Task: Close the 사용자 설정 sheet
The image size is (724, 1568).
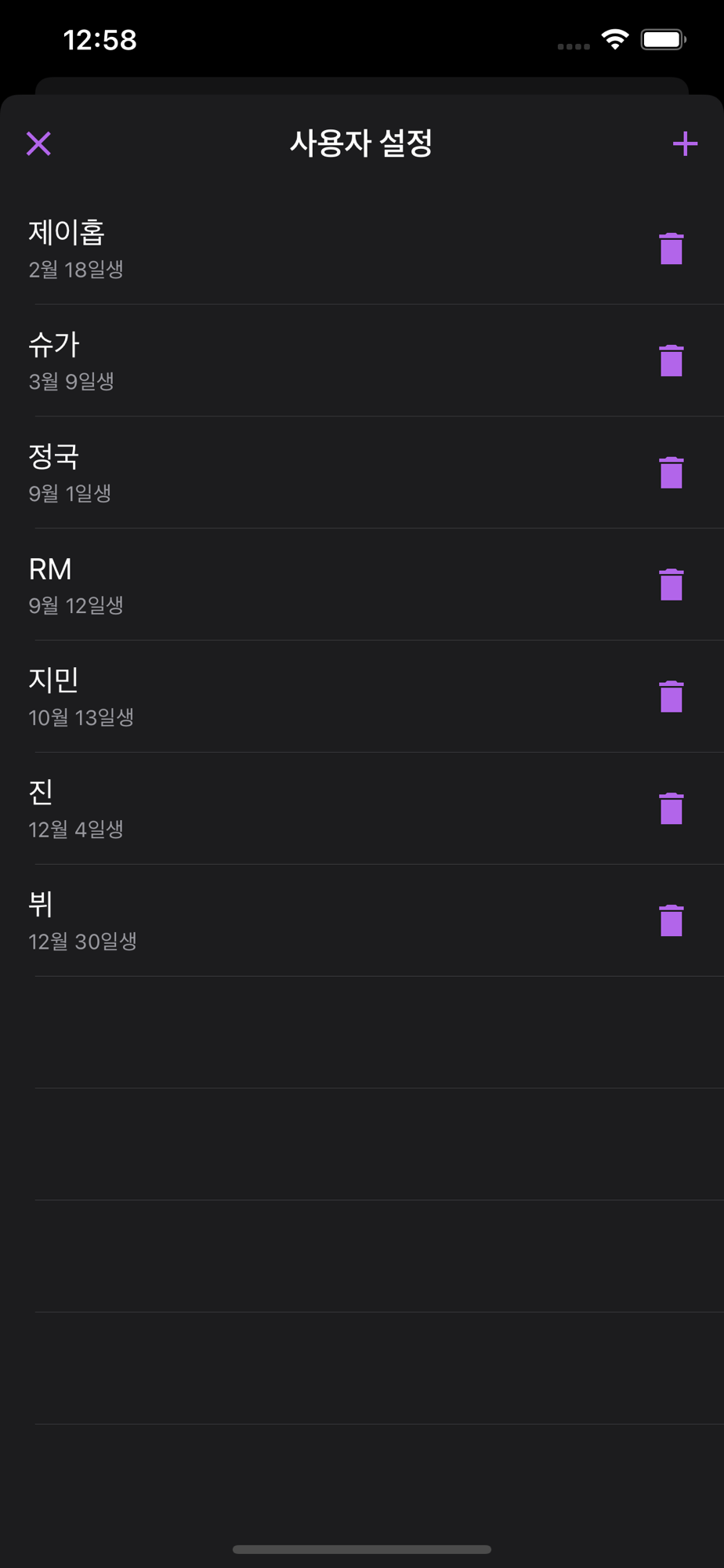Action: point(38,143)
